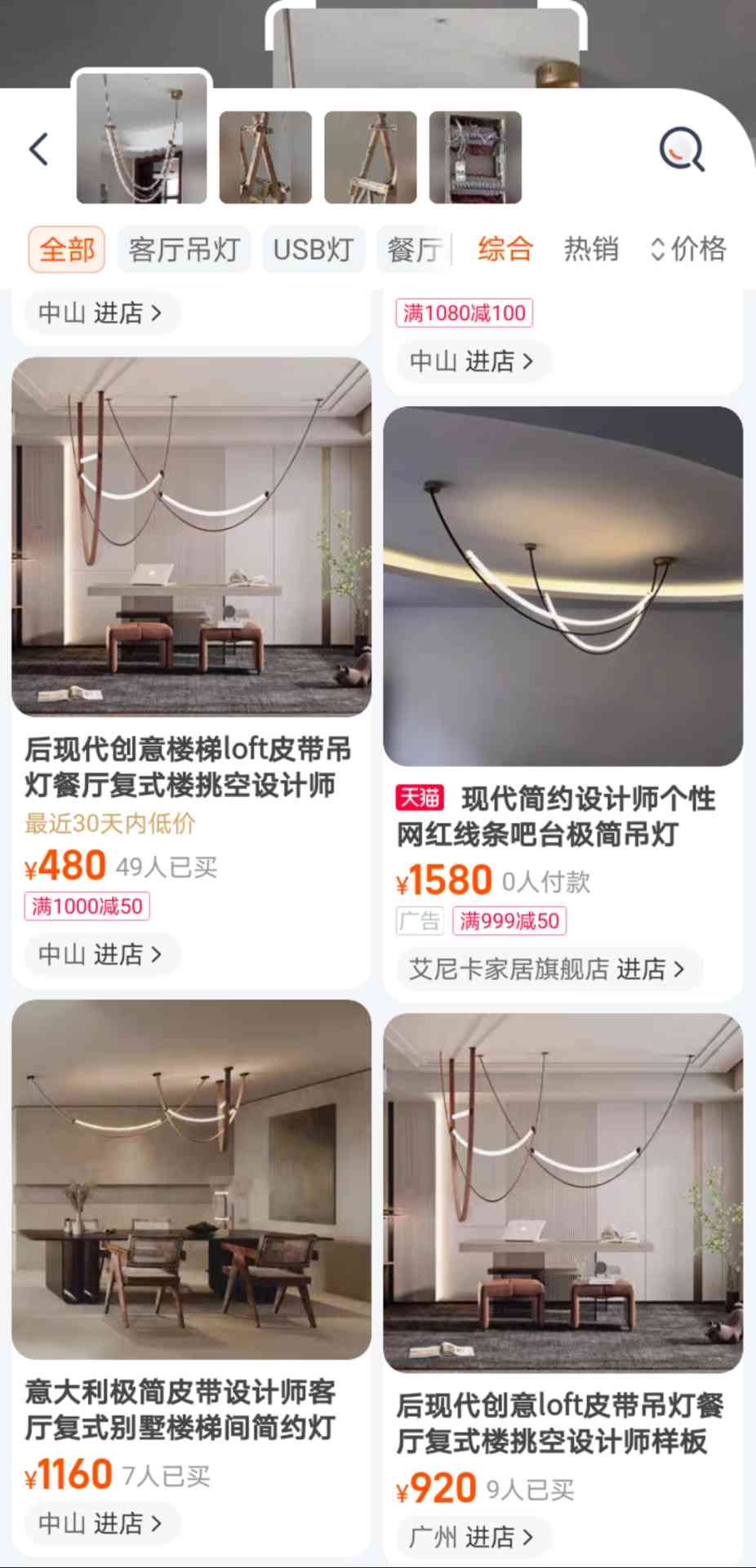Screen dimensions: 756x1568
Task: Enter 中山 store below 满1080减100 coupon
Action: (470, 361)
